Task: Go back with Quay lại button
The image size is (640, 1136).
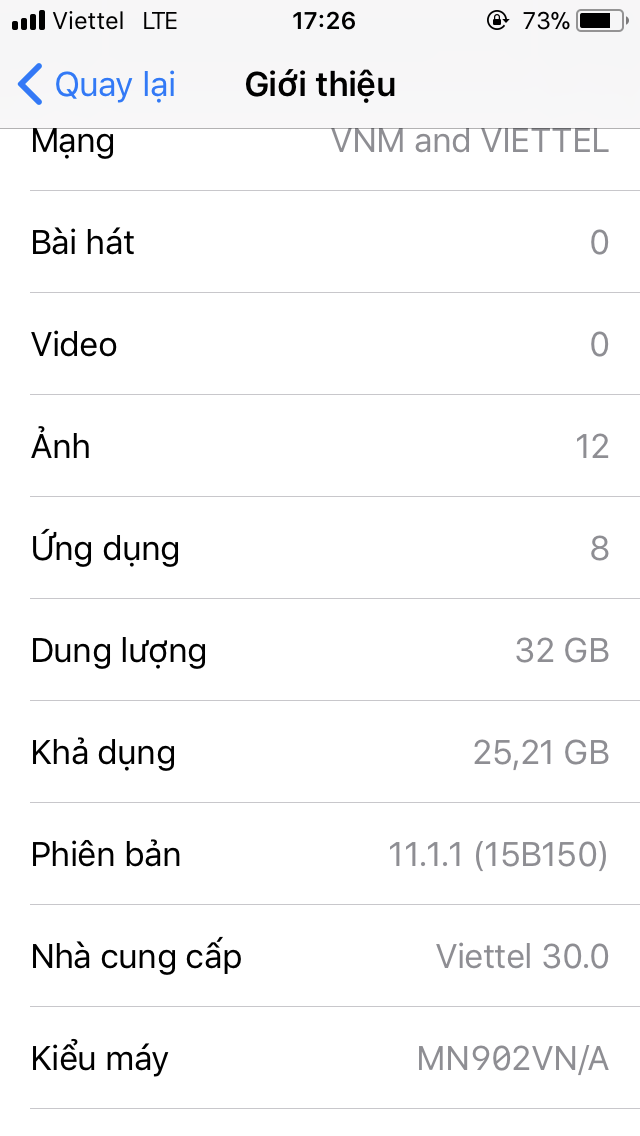Action: [97, 85]
